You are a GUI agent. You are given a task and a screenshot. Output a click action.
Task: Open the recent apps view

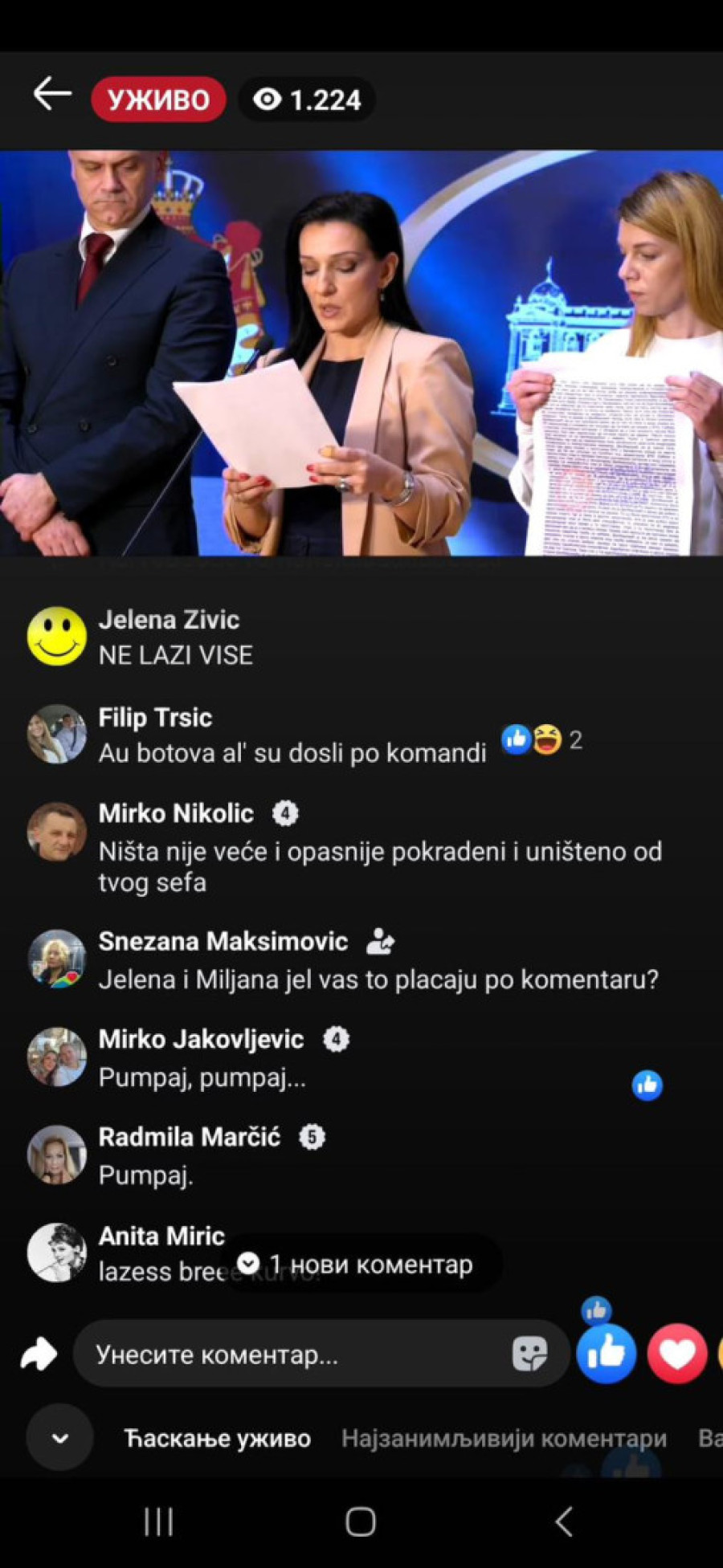(x=158, y=1521)
